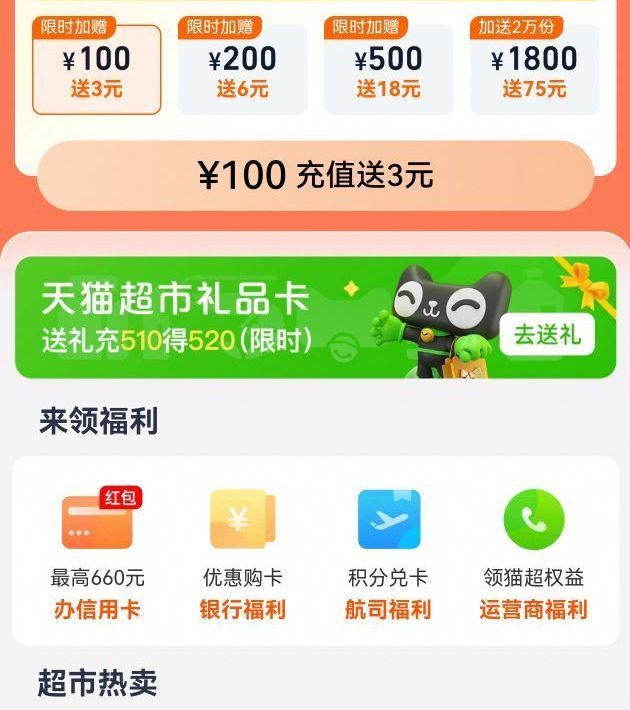
Task: Choose the ¥200 recharge amount
Action: point(242,70)
